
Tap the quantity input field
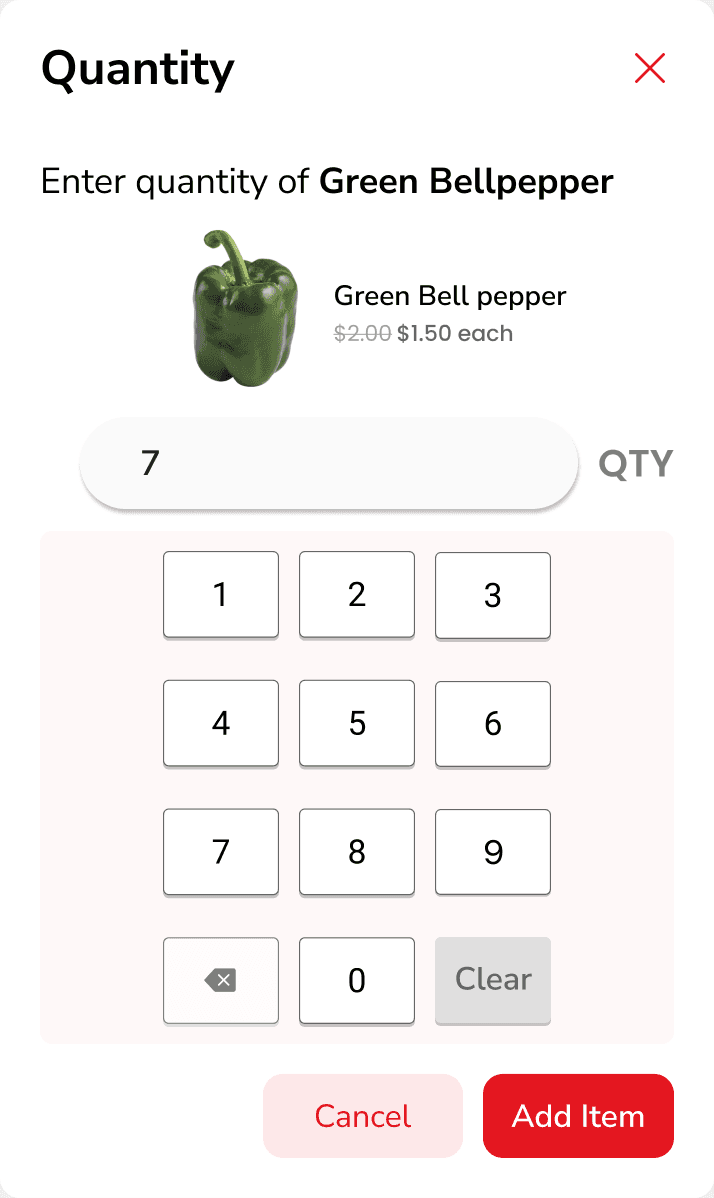click(x=329, y=464)
